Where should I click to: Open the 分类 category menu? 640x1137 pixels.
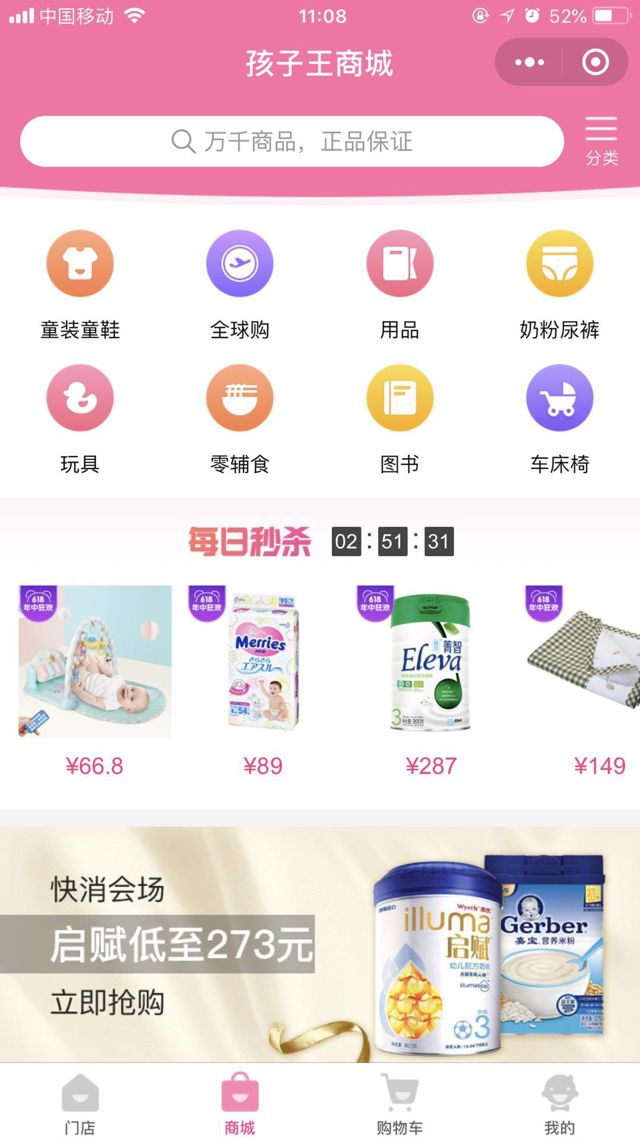tap(601, 141)
